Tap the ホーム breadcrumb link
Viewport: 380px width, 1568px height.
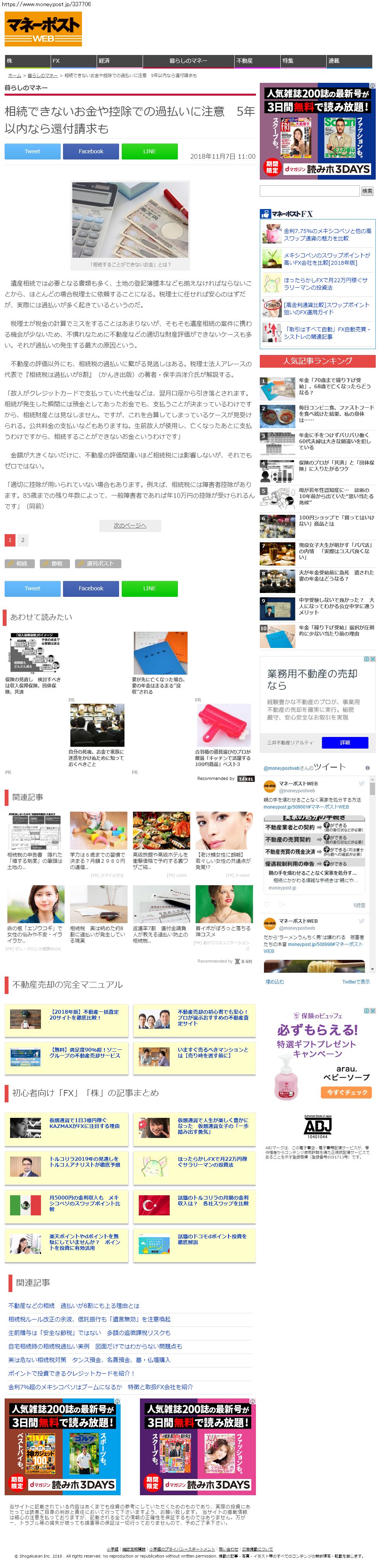pos(14,75)
